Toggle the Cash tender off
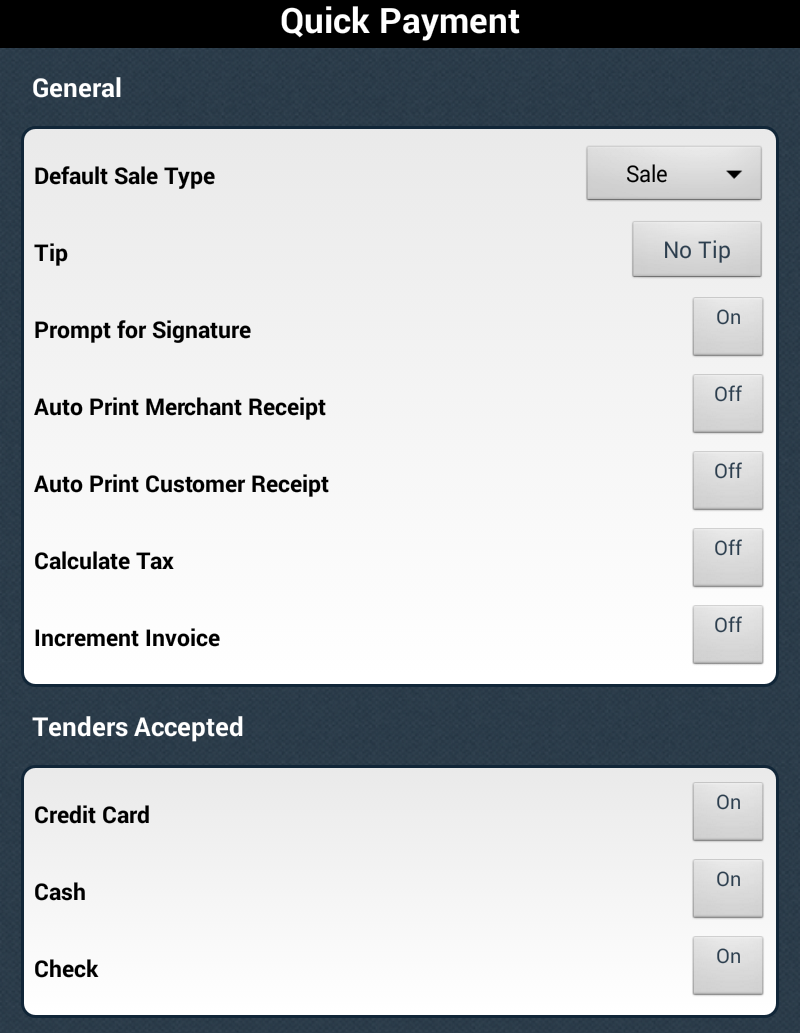 click(727, 888)
